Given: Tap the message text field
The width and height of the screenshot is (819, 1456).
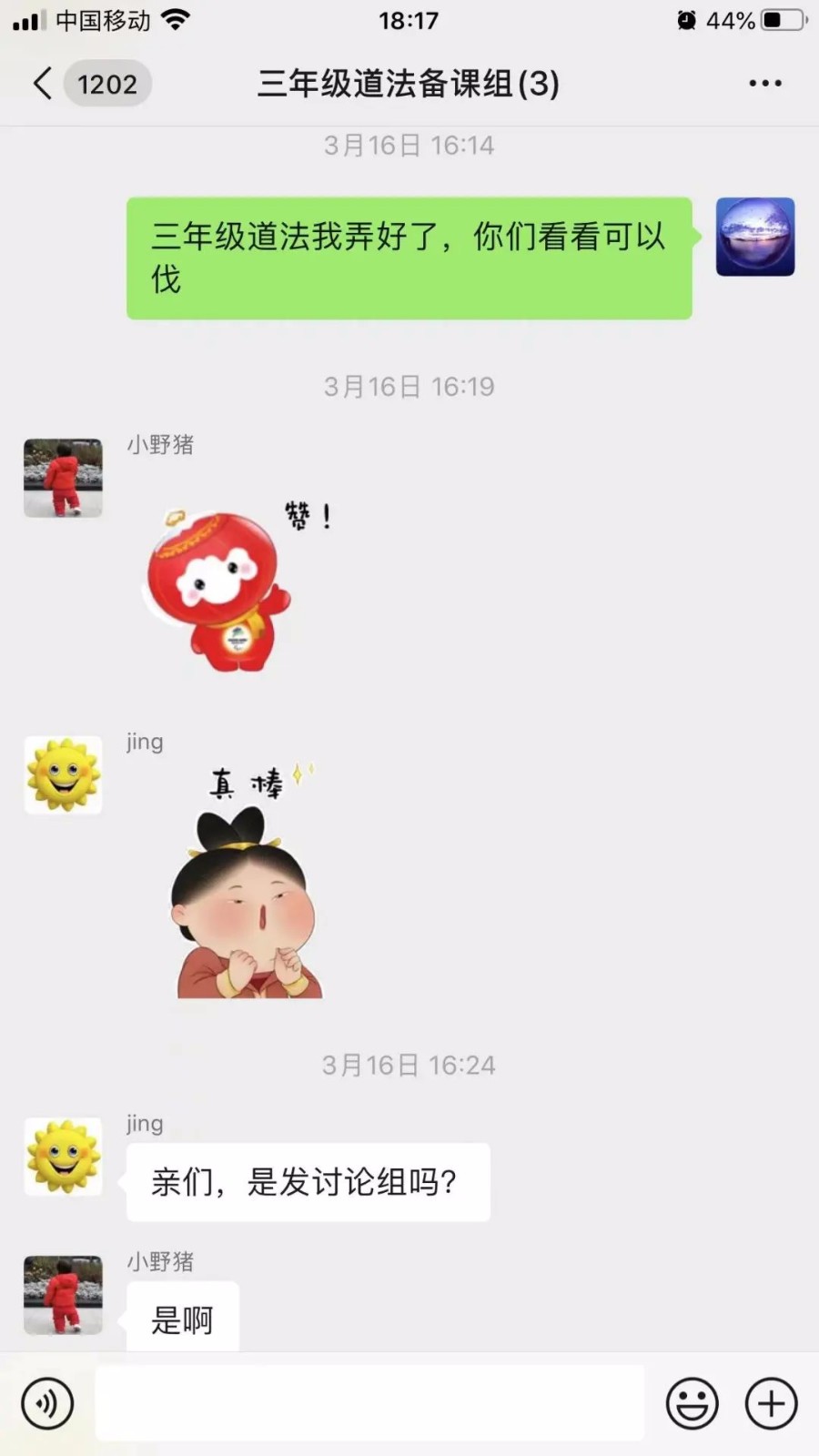Looking at the screenshot, I should (369, 1403).
